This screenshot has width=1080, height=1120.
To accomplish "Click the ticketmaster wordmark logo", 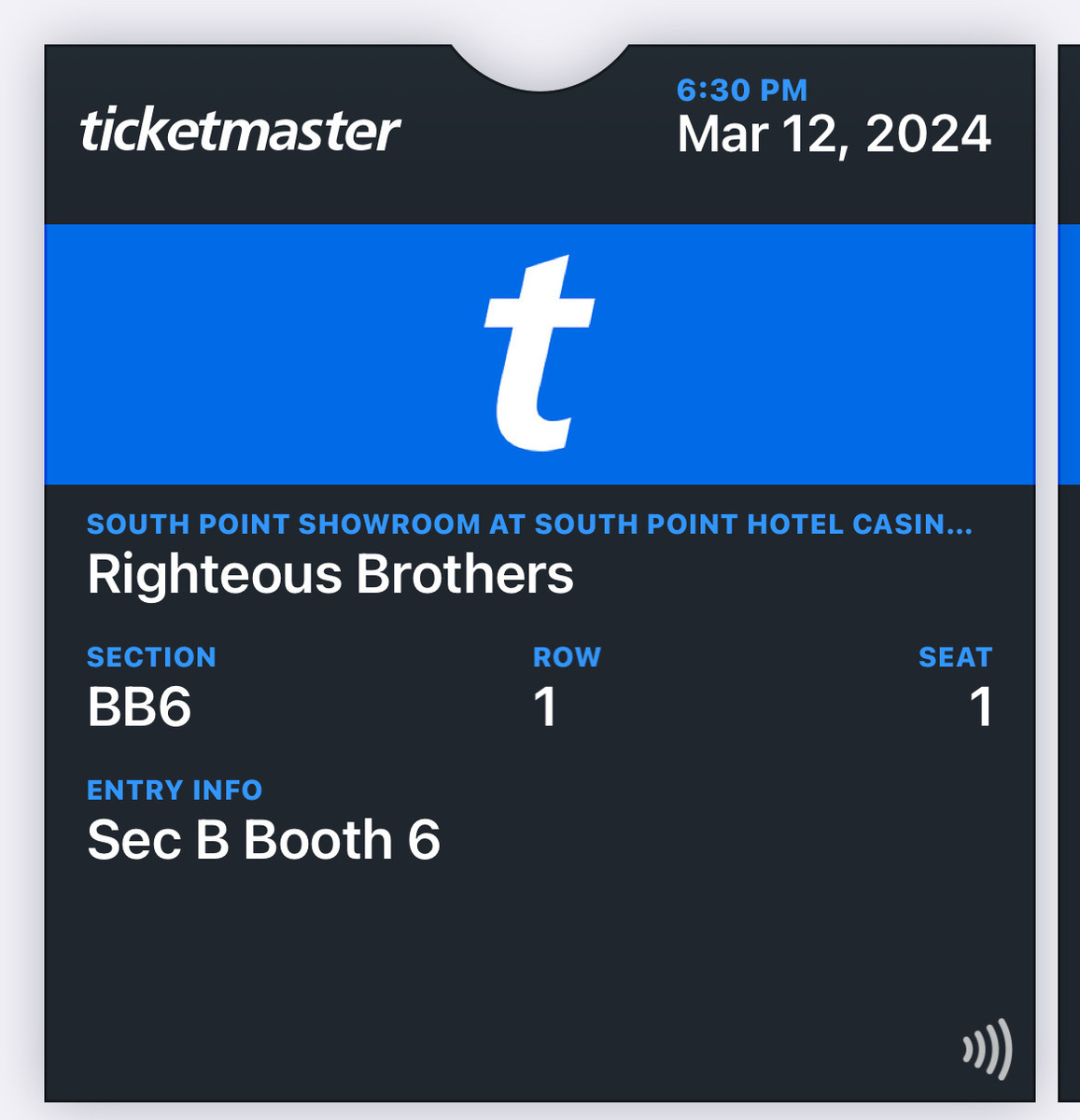I will click(241, 131).
